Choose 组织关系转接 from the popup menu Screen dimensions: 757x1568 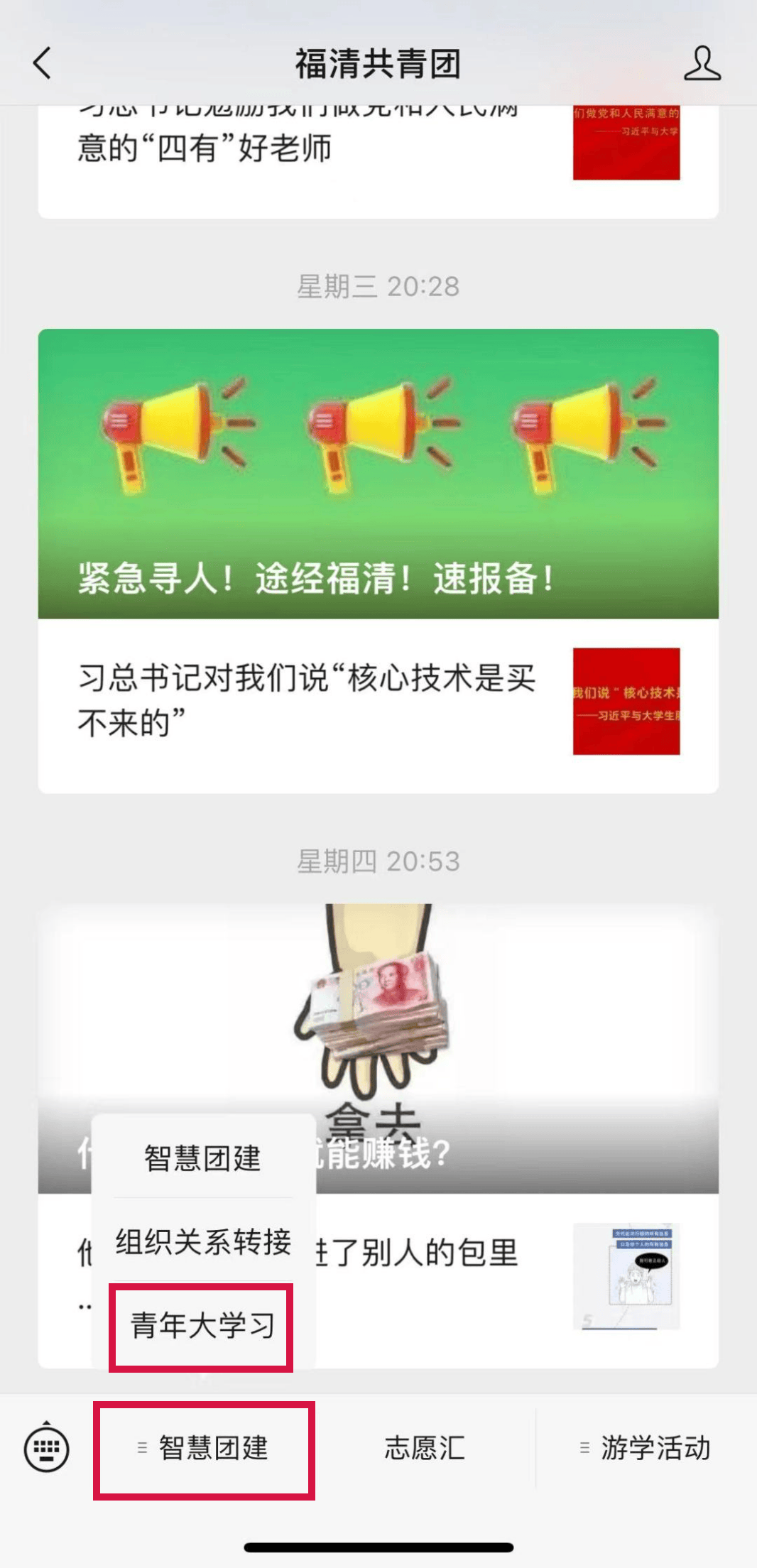click(203, 1241)
